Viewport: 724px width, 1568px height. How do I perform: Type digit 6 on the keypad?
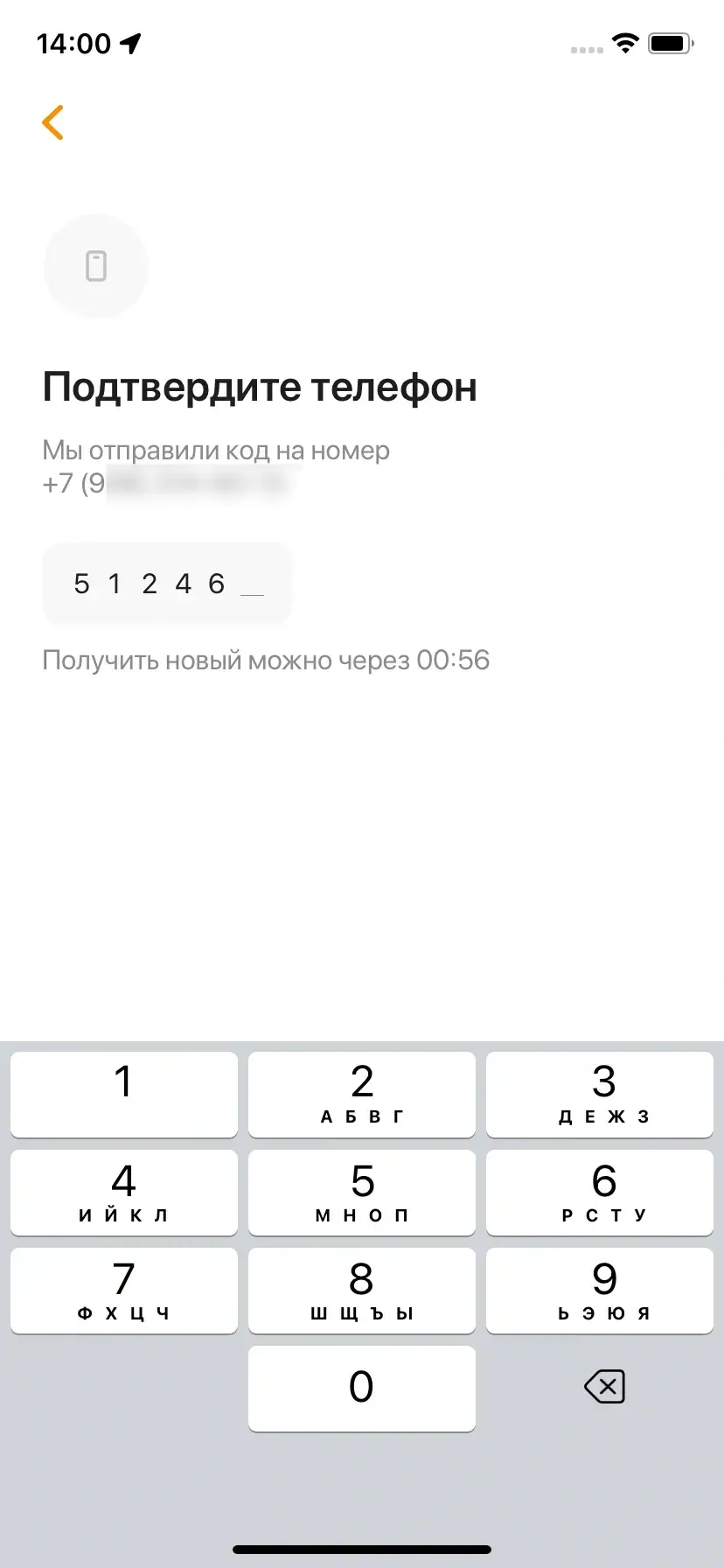tap(600, 1192)
